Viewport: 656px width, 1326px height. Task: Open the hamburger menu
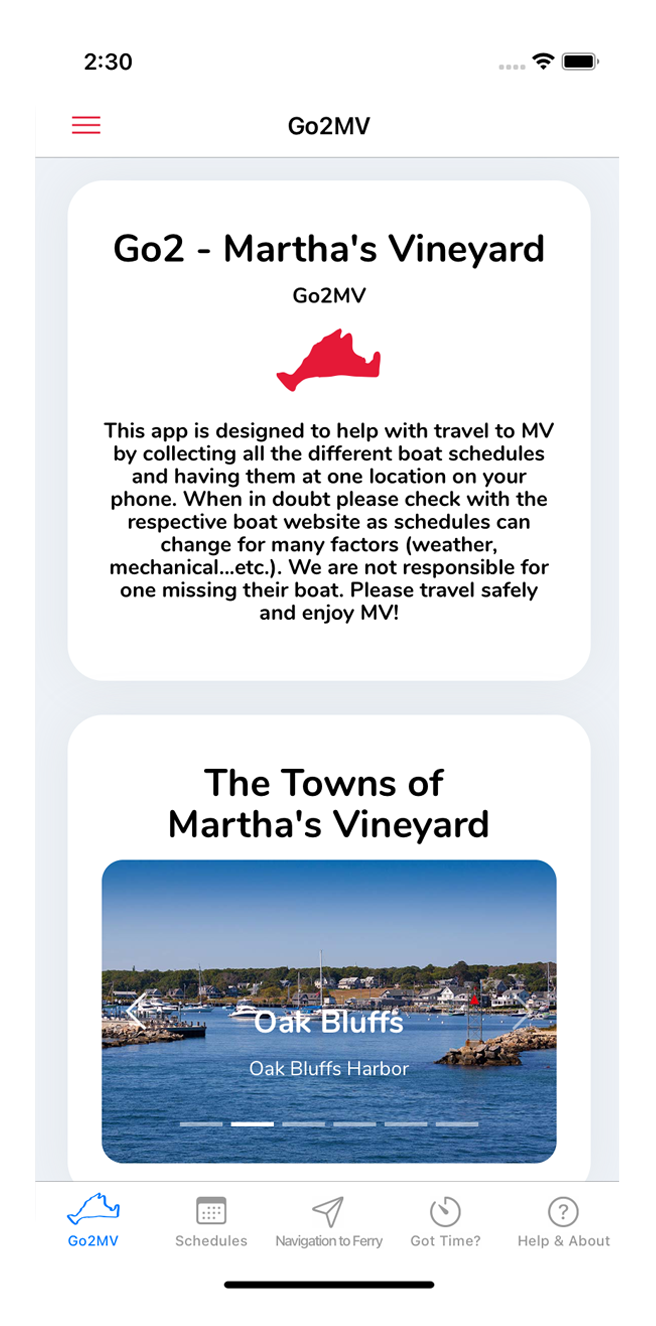(x=86, y=126)
